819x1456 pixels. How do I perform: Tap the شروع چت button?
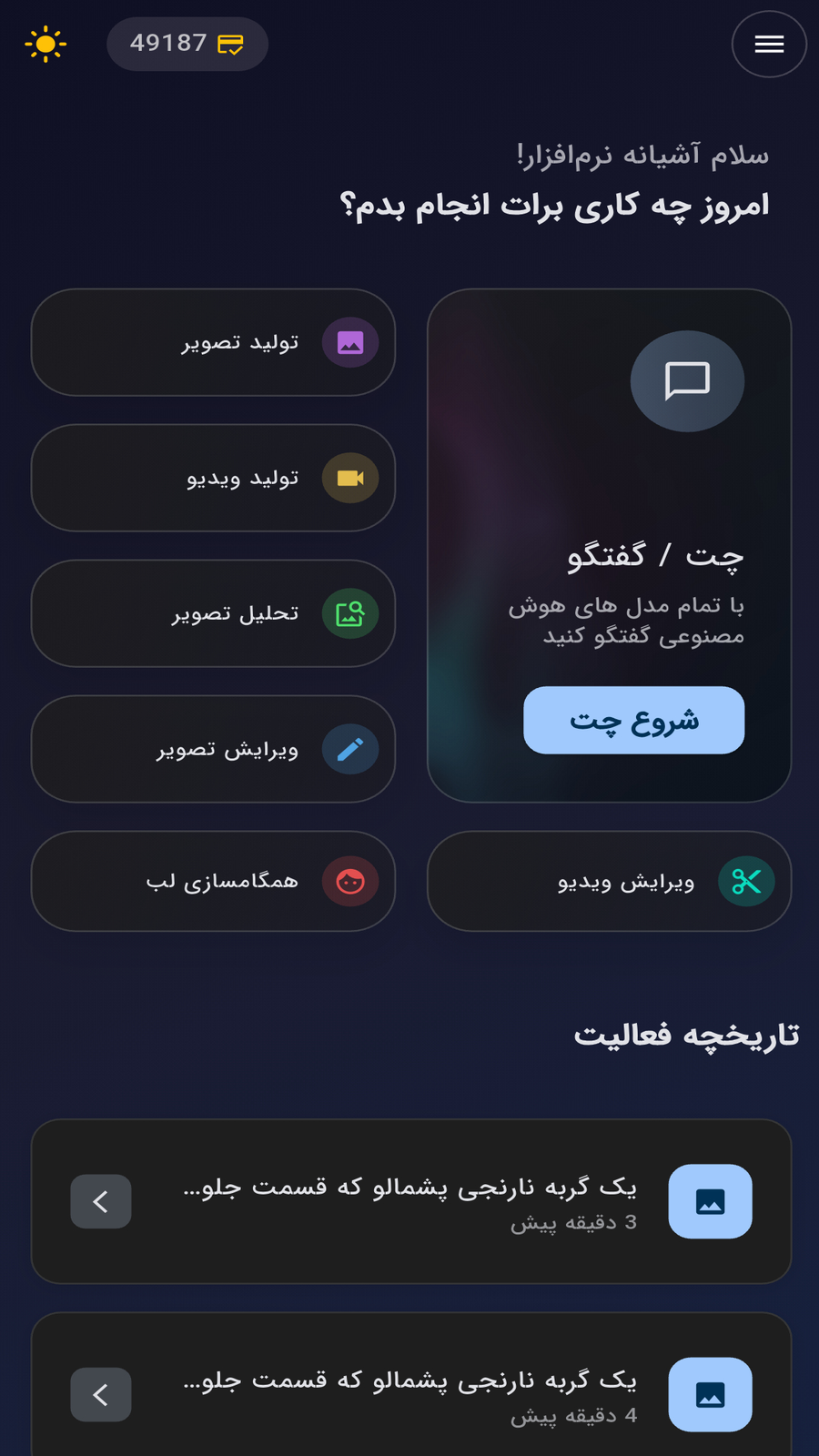633,720
